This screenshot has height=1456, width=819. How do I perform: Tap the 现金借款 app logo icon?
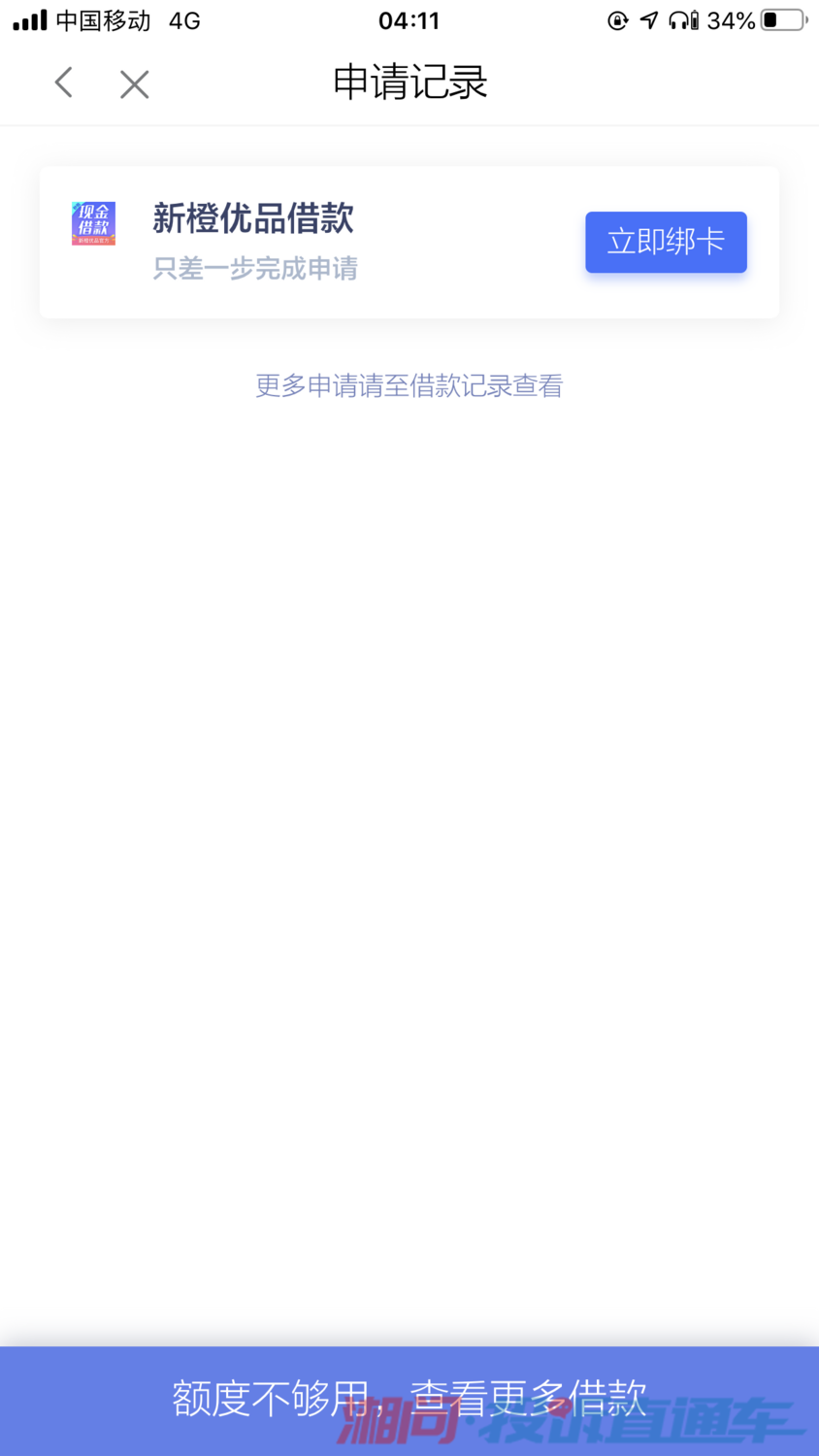(95, 223)
